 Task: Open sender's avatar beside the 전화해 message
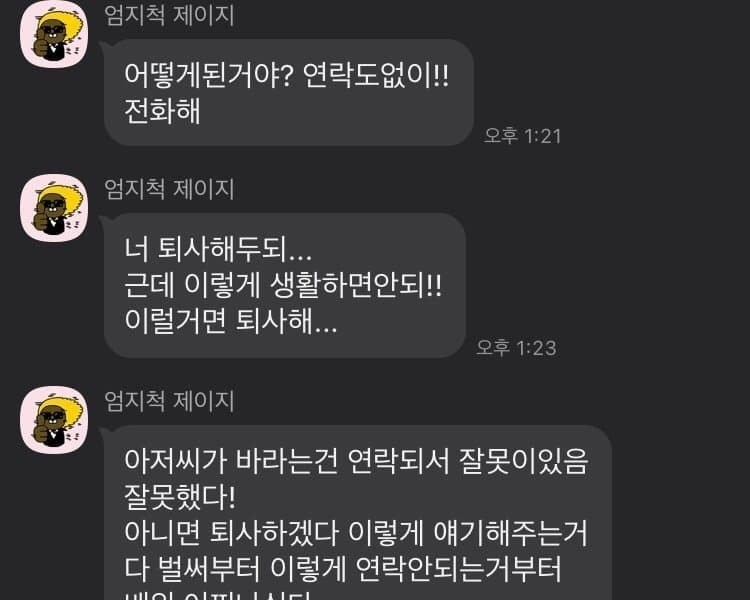pos(55,35)
